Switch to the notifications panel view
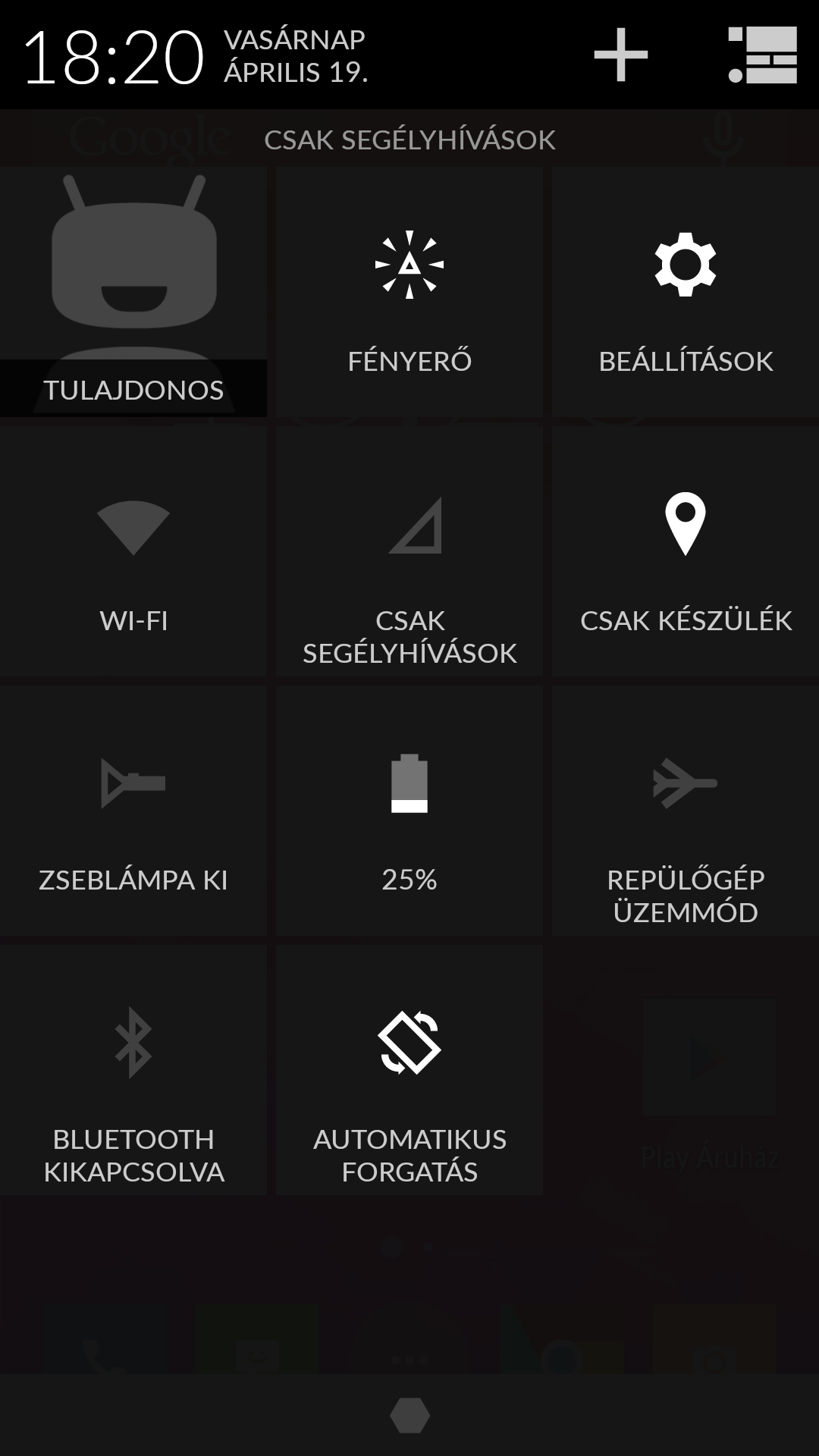Image resolution: width=819 pixels, height=1456 pixels. (762, 55)
